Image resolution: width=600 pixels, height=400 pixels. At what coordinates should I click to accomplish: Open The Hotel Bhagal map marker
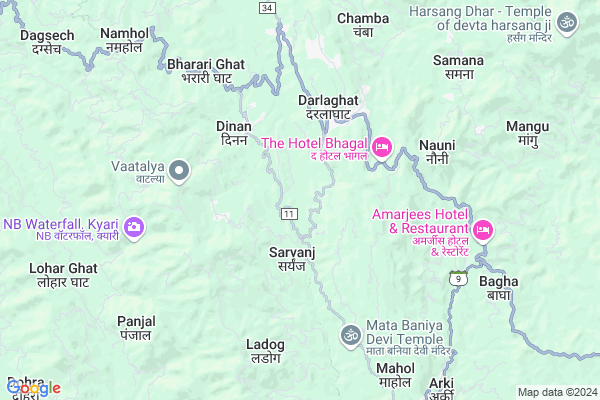tap(381, 149)
